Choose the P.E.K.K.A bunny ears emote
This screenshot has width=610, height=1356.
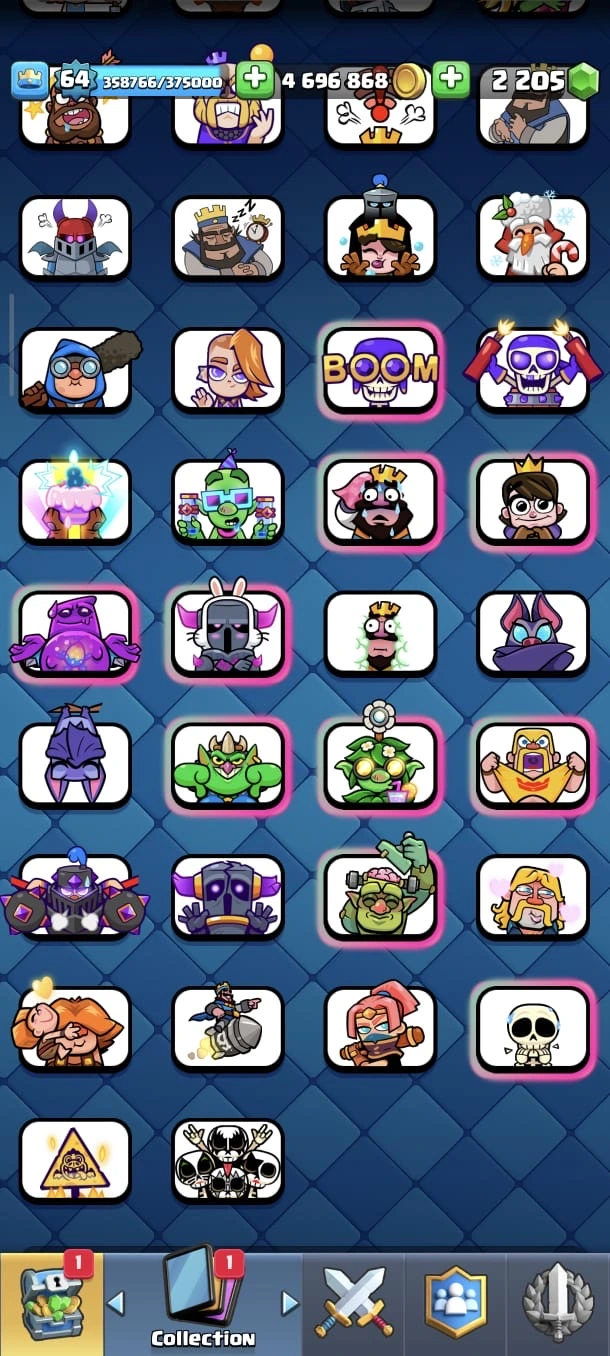[228, 632]
